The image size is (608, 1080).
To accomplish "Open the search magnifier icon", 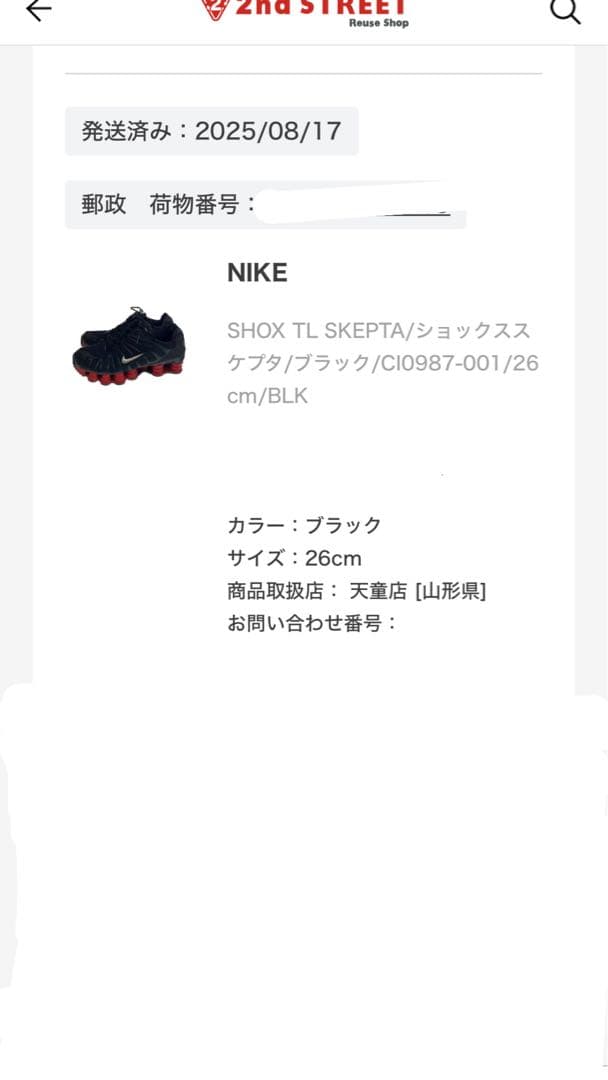I will pyautogui.click(x=565, y=11).
